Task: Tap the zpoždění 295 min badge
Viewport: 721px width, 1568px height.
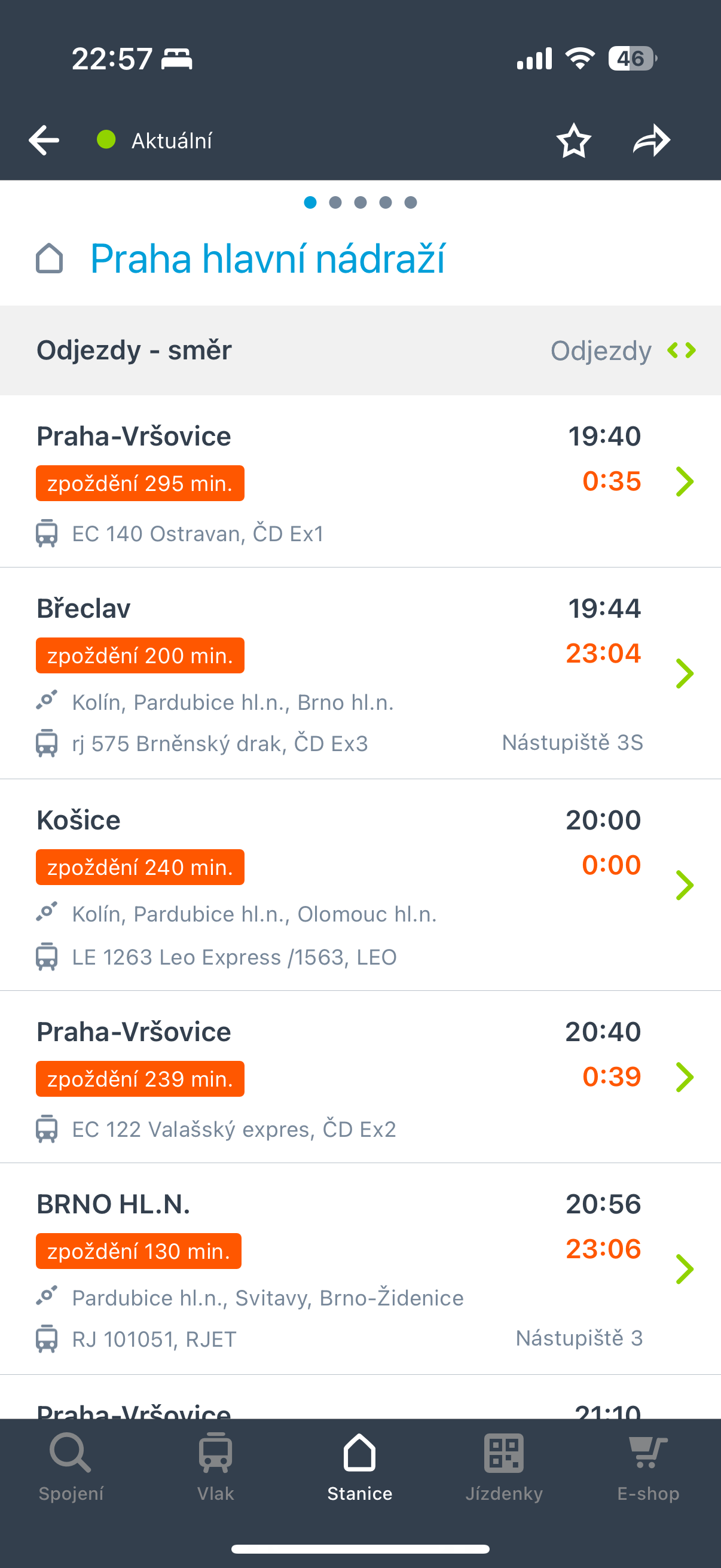Action: pos(140,483)
